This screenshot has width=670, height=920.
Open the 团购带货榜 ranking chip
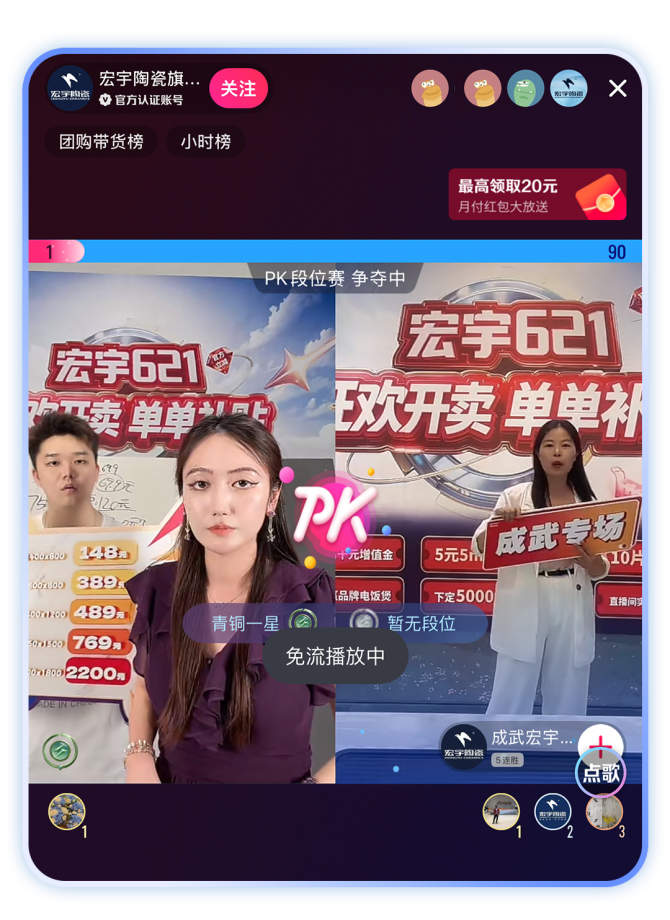pyautogui.click(x=101, y=141)
